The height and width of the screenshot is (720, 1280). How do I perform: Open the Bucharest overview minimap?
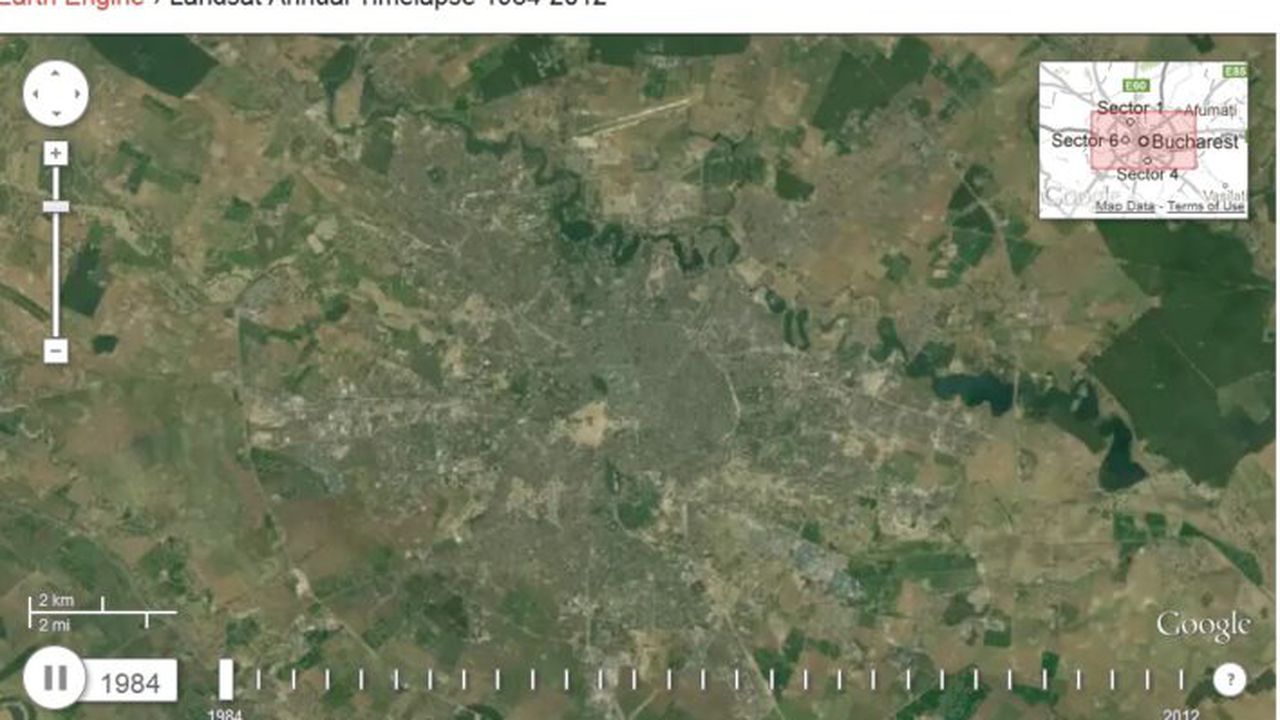click(x=1142, y=140)
